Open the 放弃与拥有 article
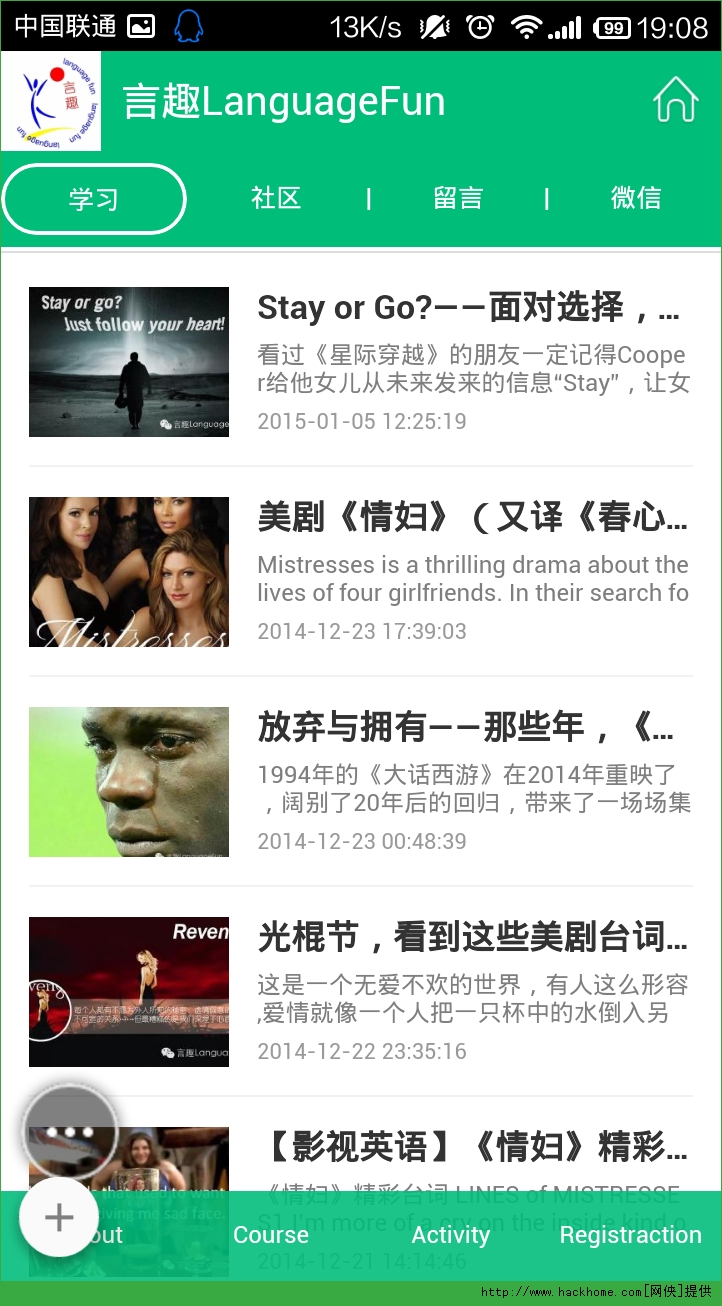 pos(466,728)
